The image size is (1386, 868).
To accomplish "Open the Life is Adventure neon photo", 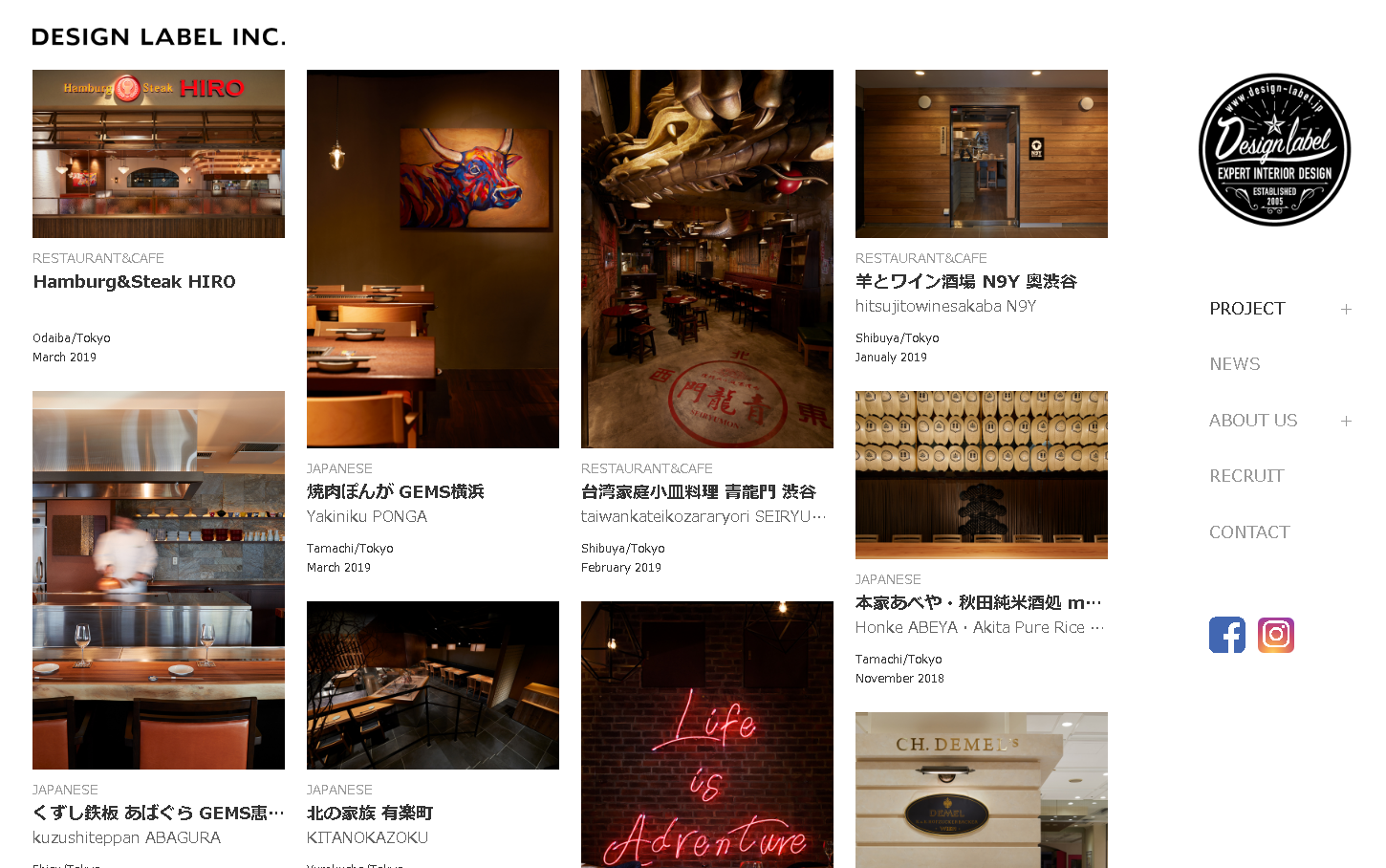I will click(707, 734).
